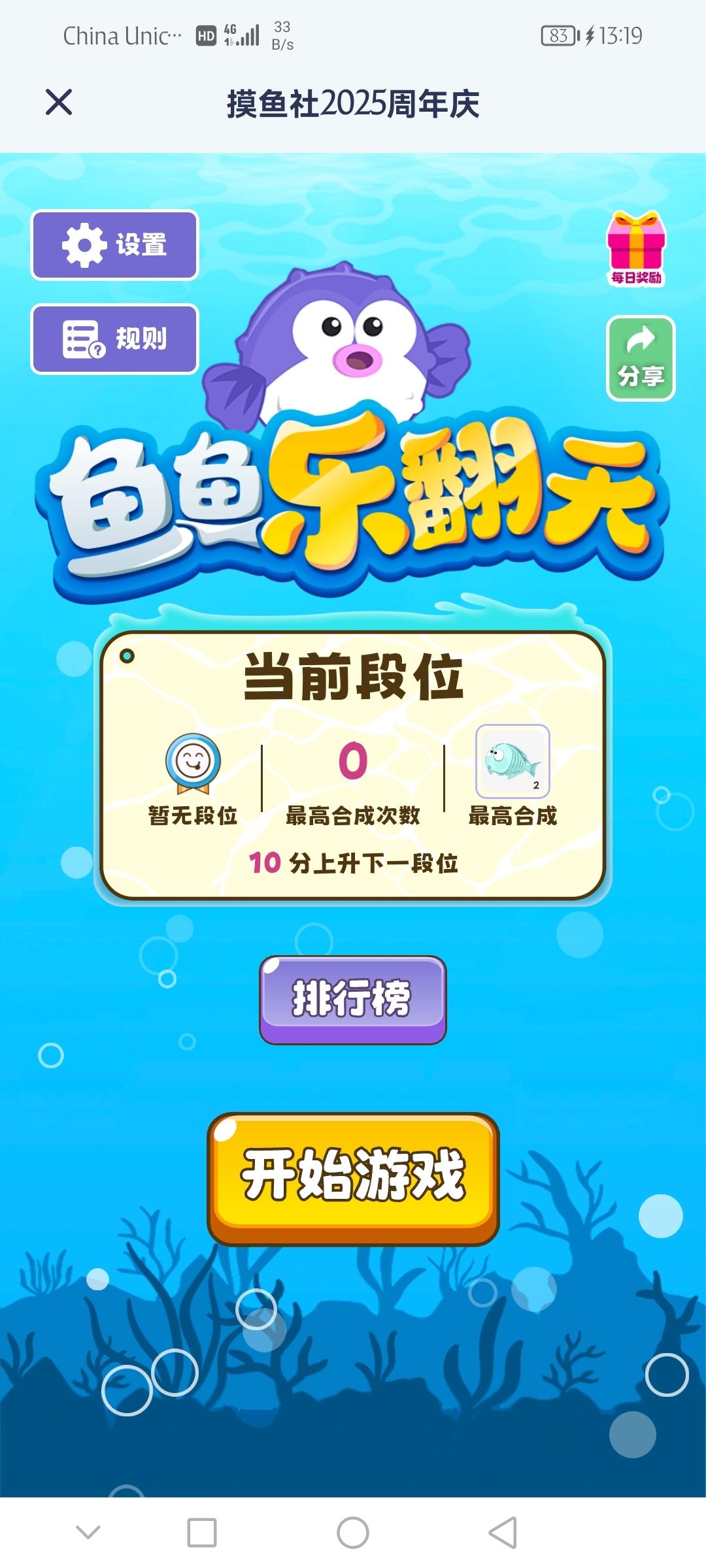Tap the 10分上升下一段位 hint text
This screenshot has height=1568, width=706.
click(353, 862)
